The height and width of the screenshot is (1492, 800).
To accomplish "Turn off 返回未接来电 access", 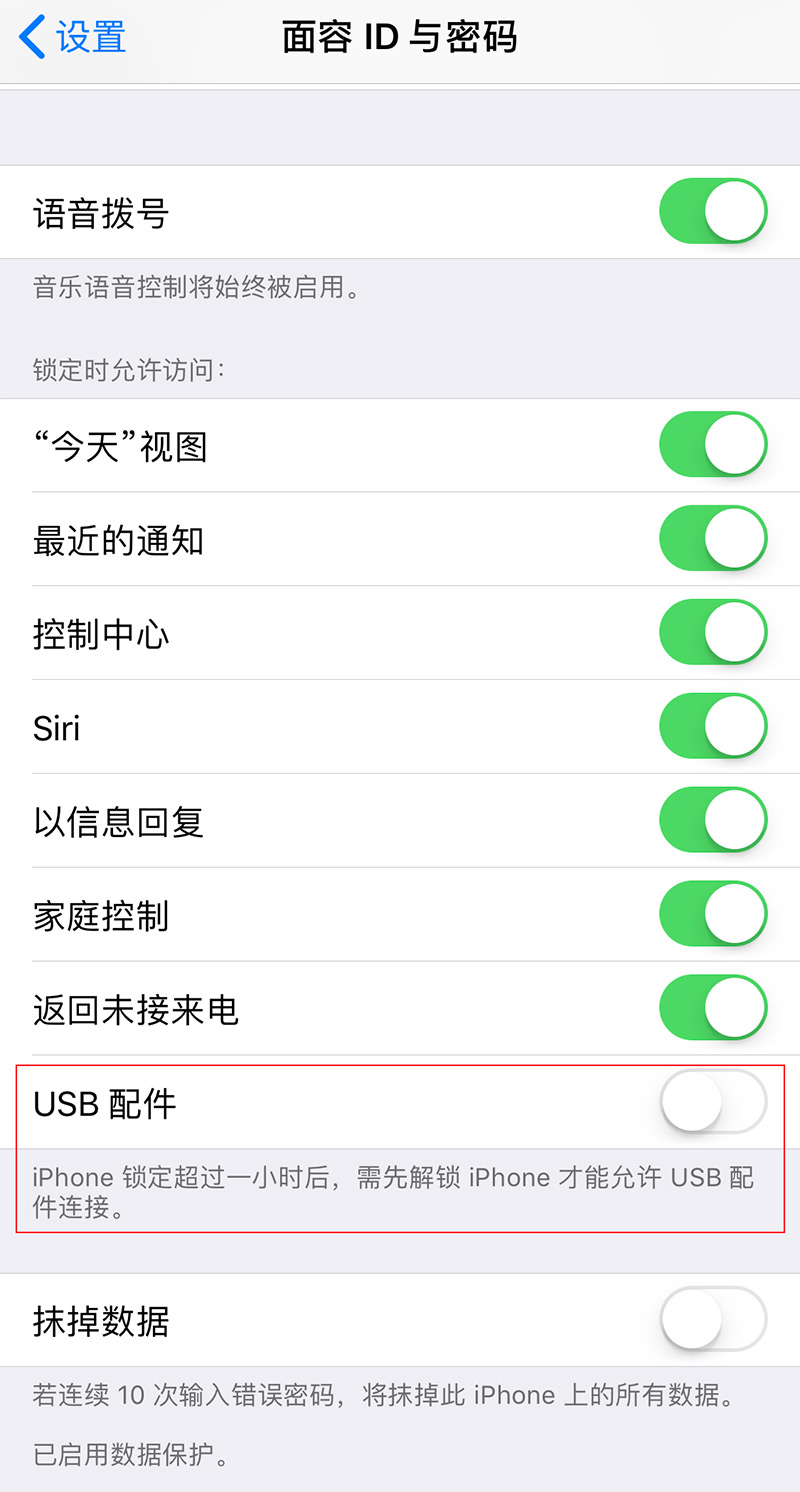I will 713,1008.
